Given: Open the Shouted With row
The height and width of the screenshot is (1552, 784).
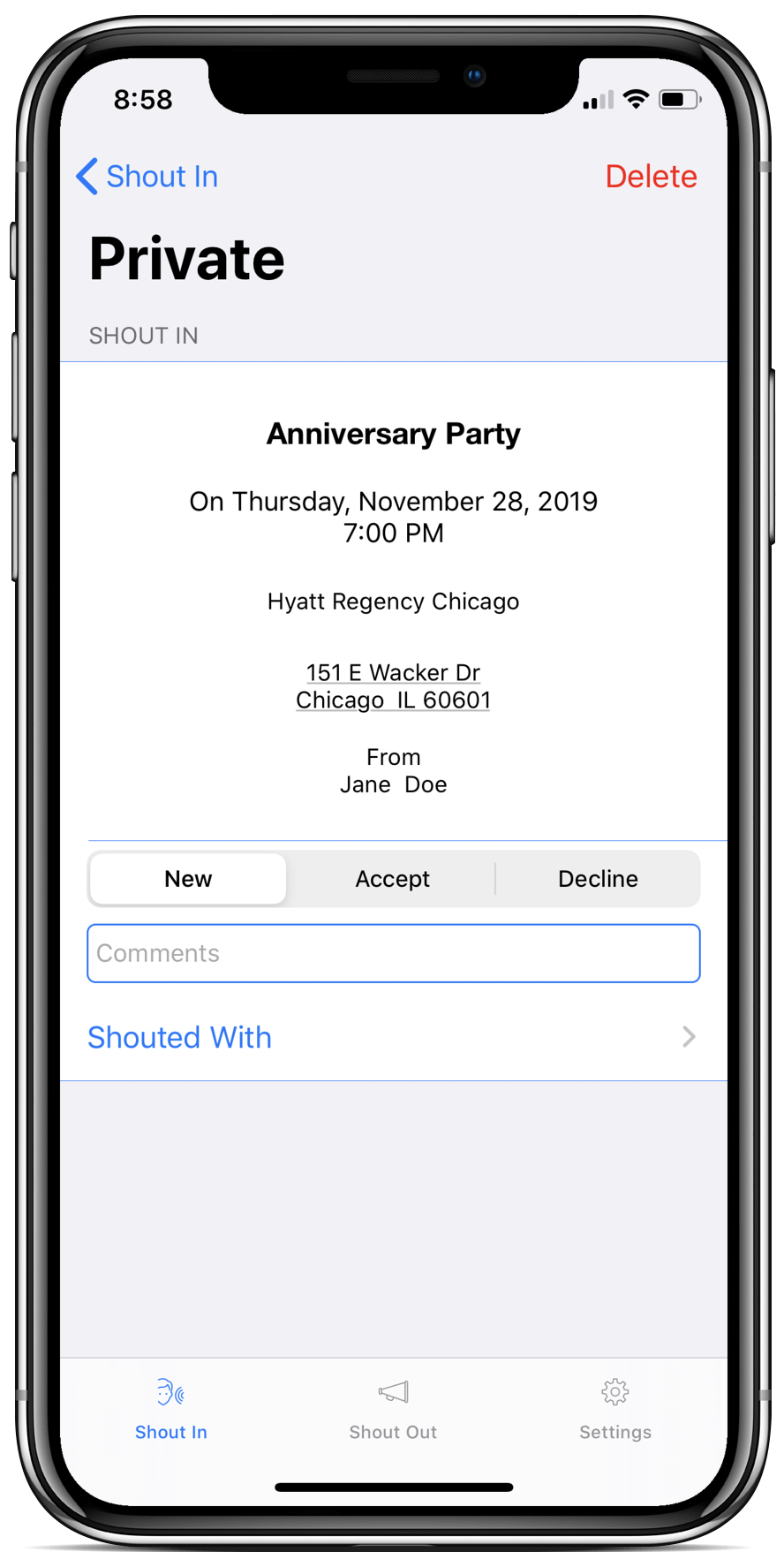Looking at the screenshot, I should pyautogui.click(x=393, y=1037).
